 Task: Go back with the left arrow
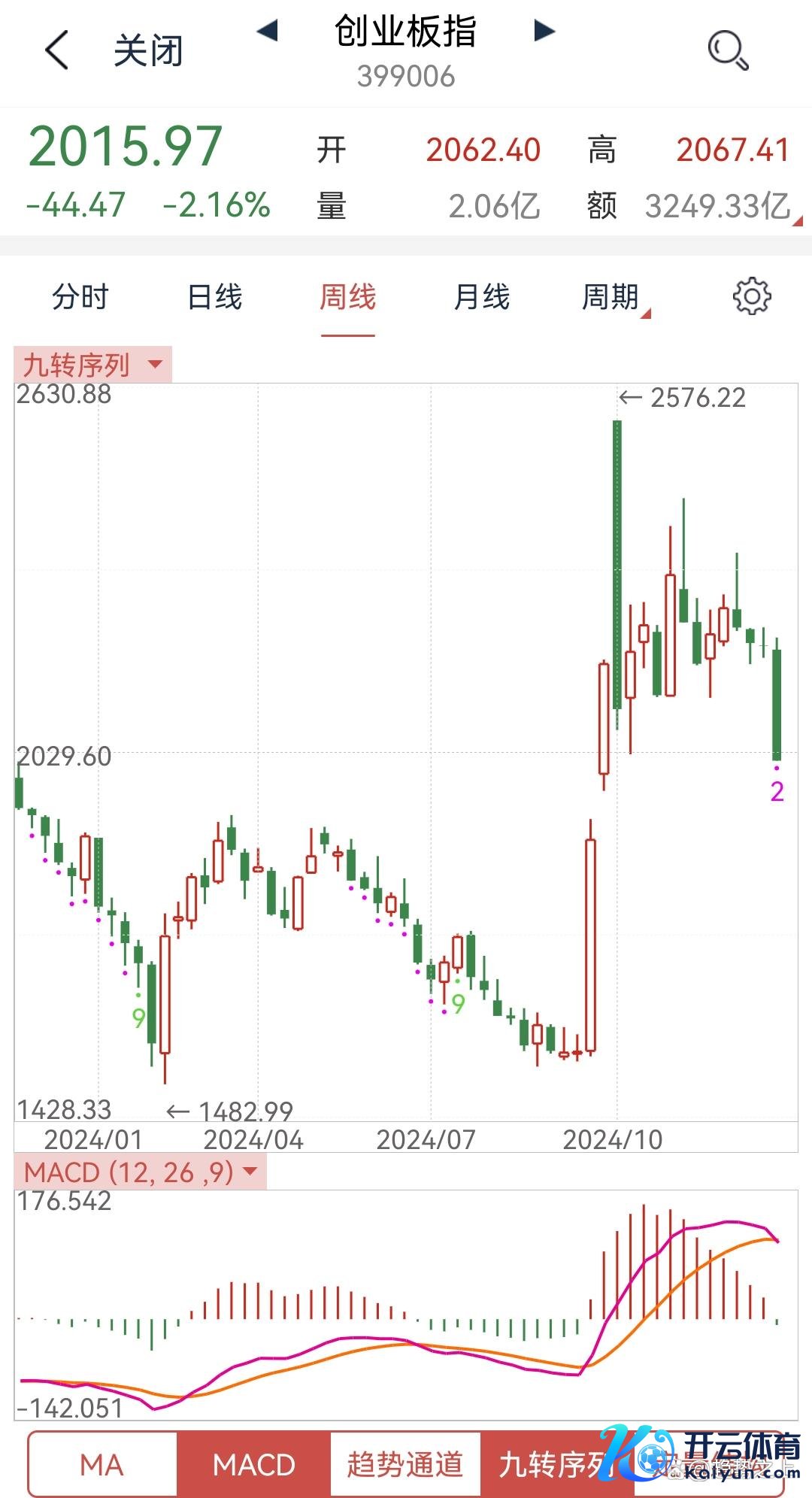[x=57, y=51]
